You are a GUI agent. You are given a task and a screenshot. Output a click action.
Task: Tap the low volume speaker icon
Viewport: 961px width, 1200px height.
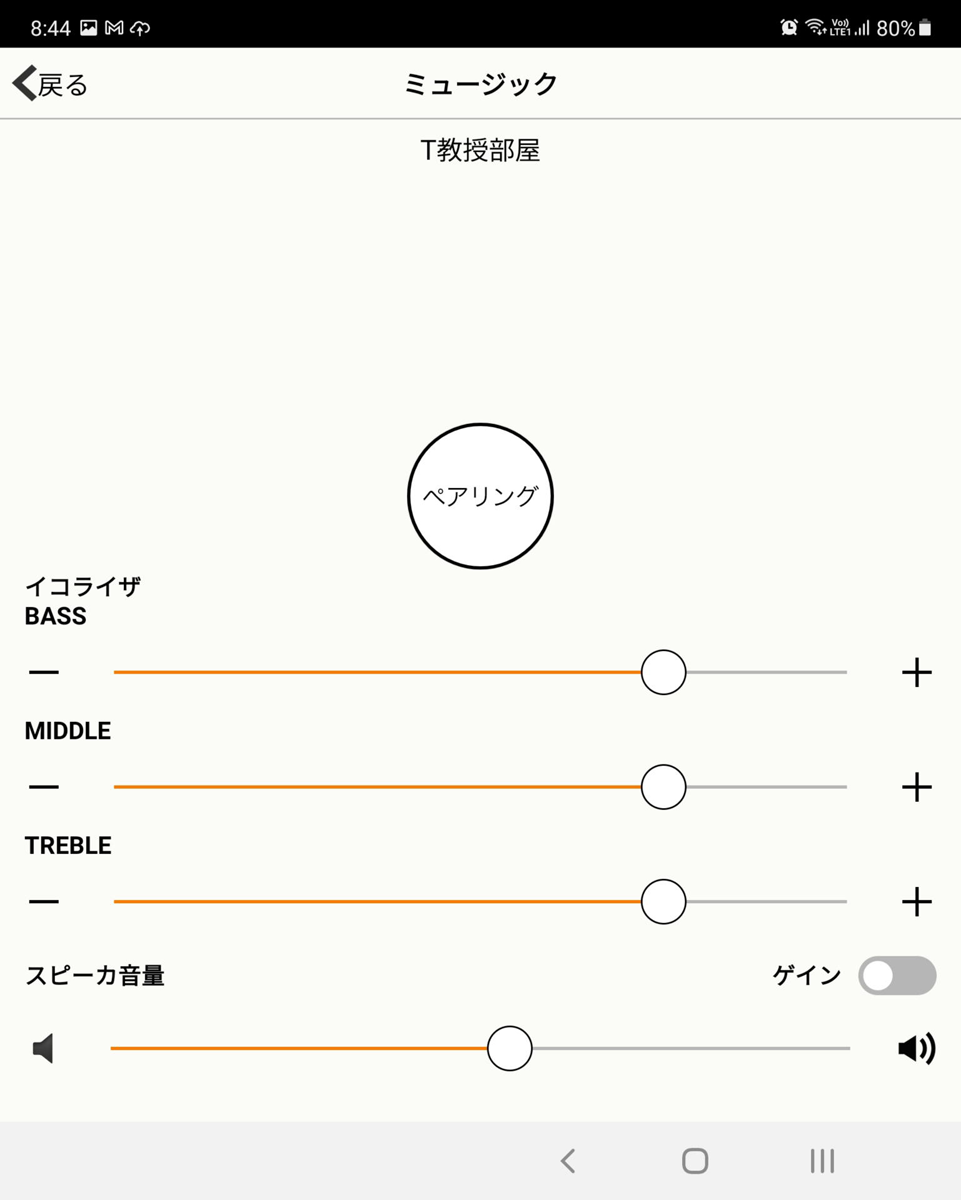tap(43, 1048)
